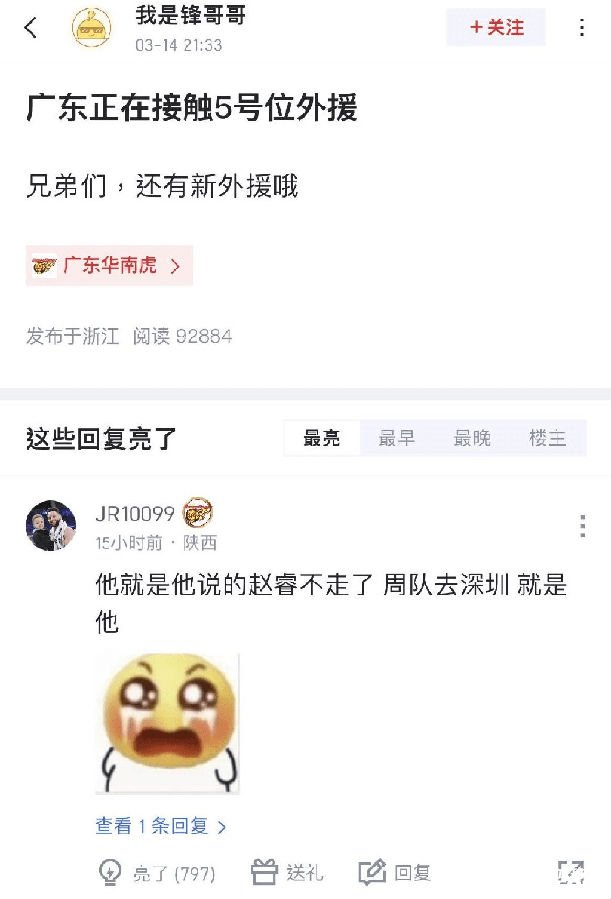Open the post's overflow menu
This screenshot has height=899, width=611.
[x=582, y=28]
